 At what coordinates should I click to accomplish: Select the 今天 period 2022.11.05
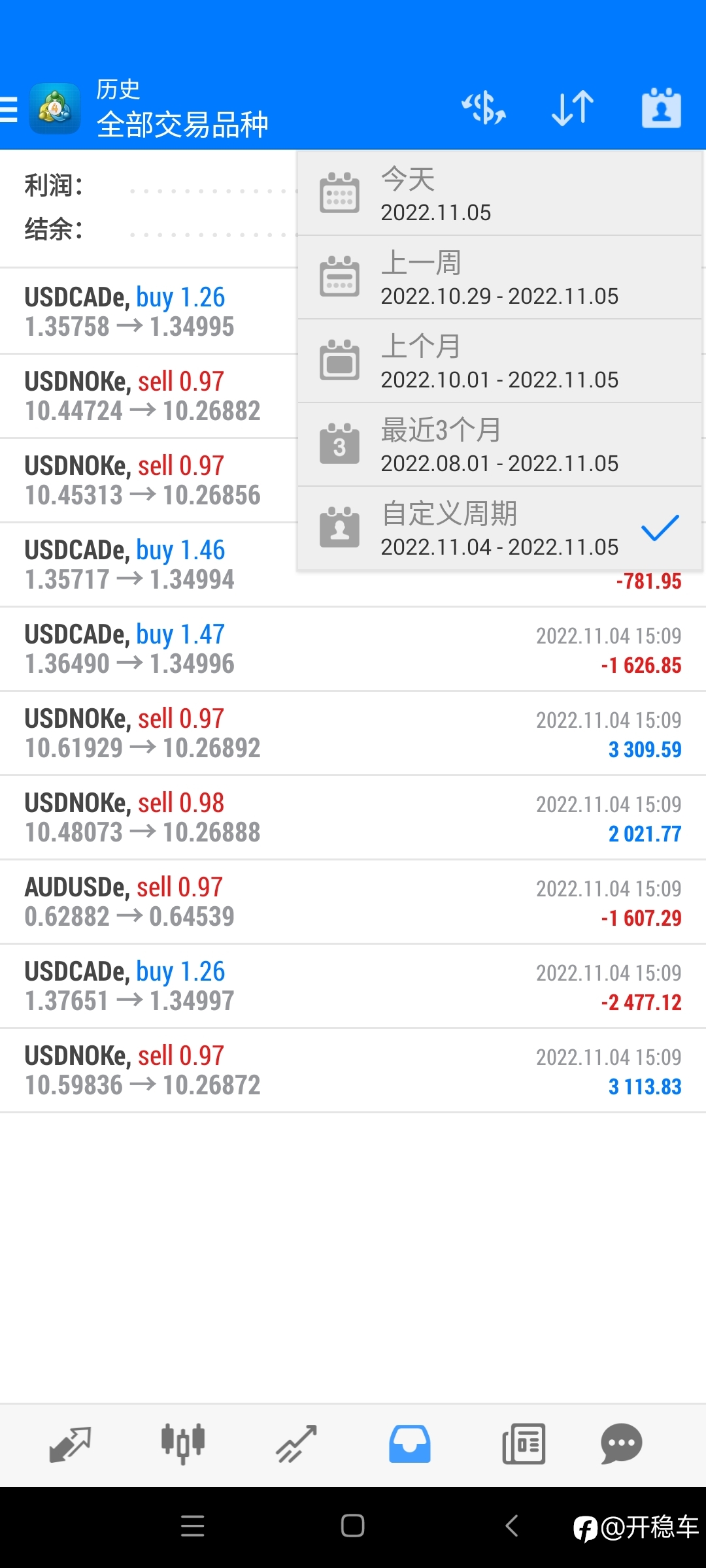(500, 194)
